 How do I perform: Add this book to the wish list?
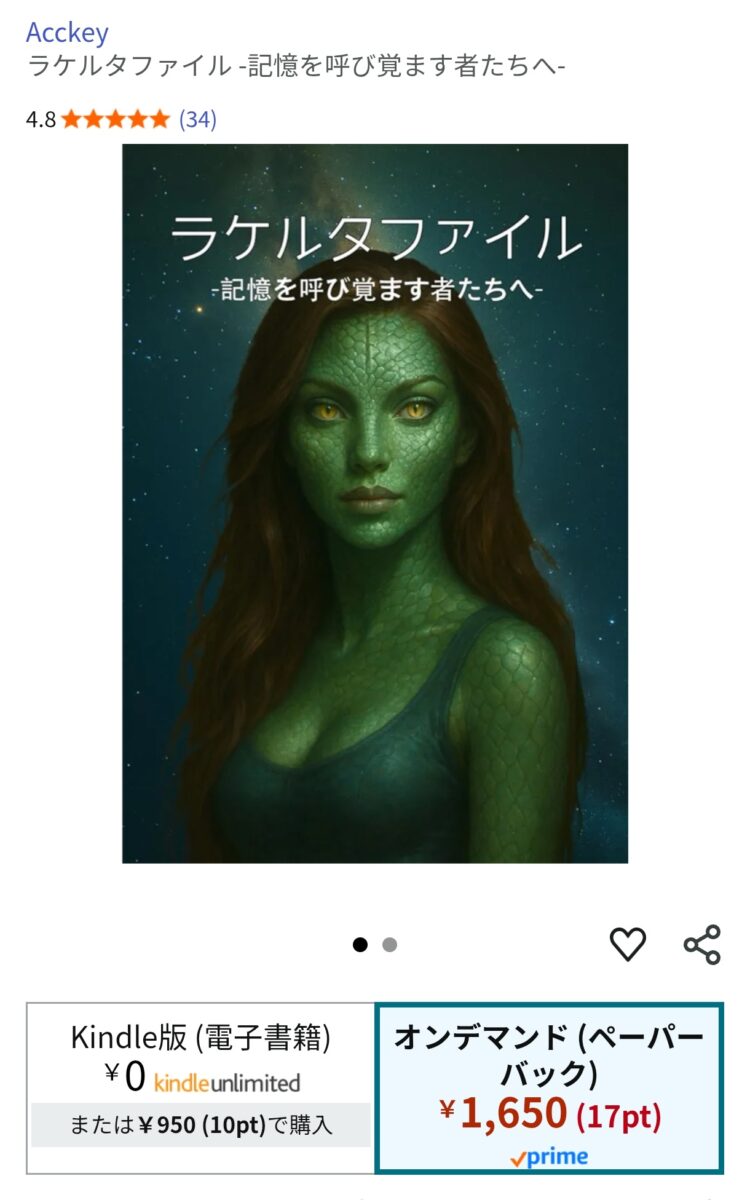point(628,944)
